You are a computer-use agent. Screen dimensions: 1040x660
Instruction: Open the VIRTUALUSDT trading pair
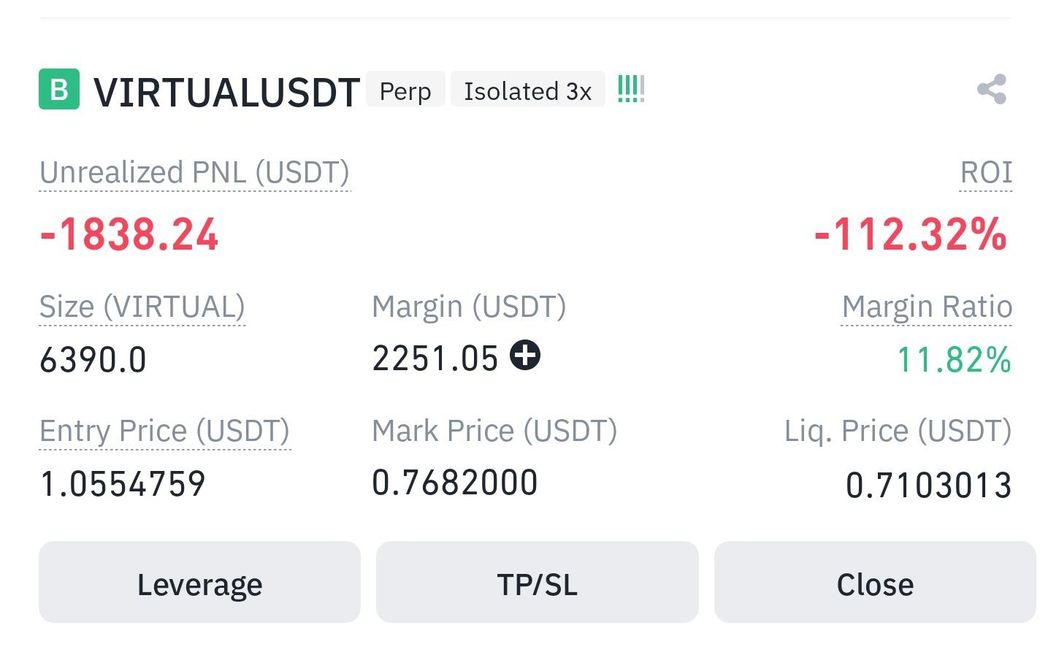coord(226,92)
